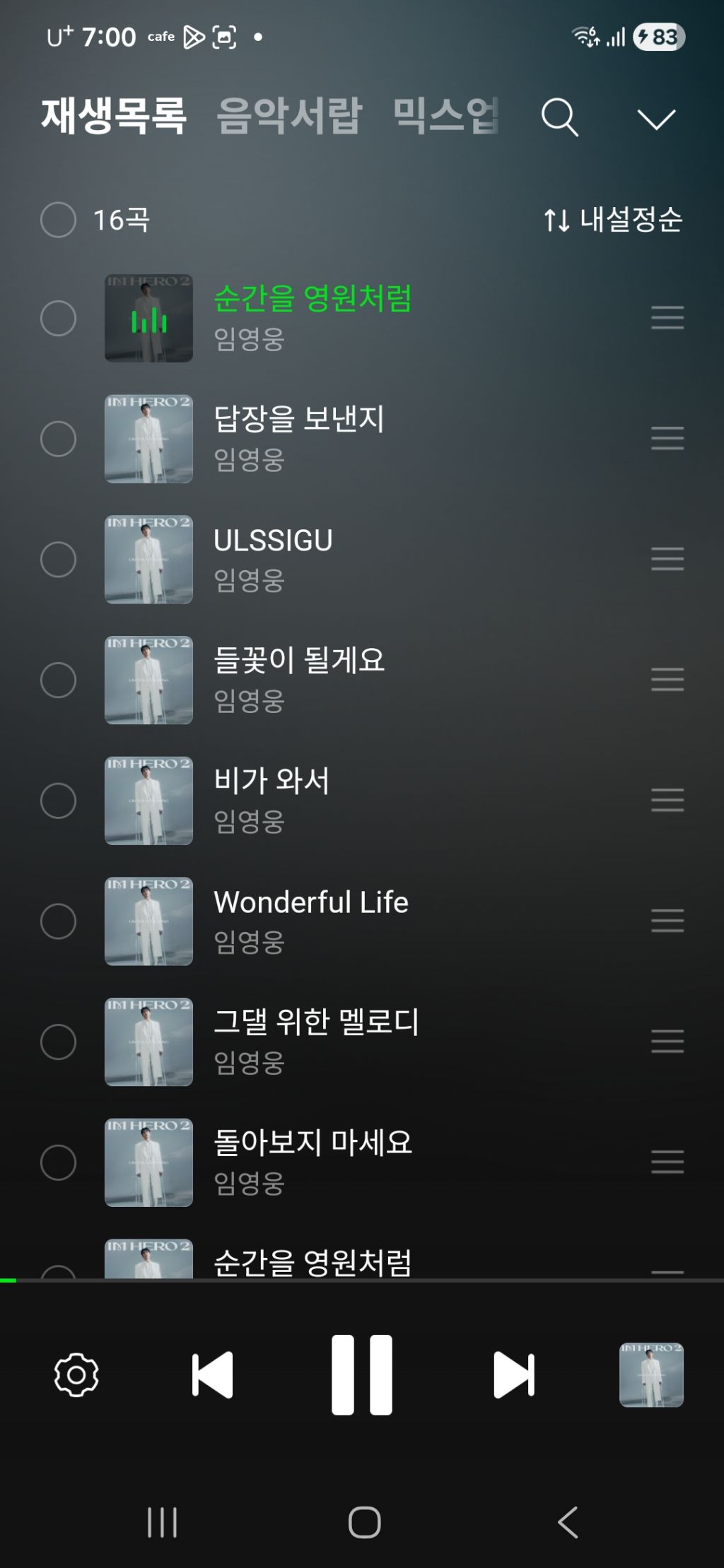The image size is (724, 1568).
Task: Check the circle beside 돌아보지 마세요
Action: point(59,1162)
